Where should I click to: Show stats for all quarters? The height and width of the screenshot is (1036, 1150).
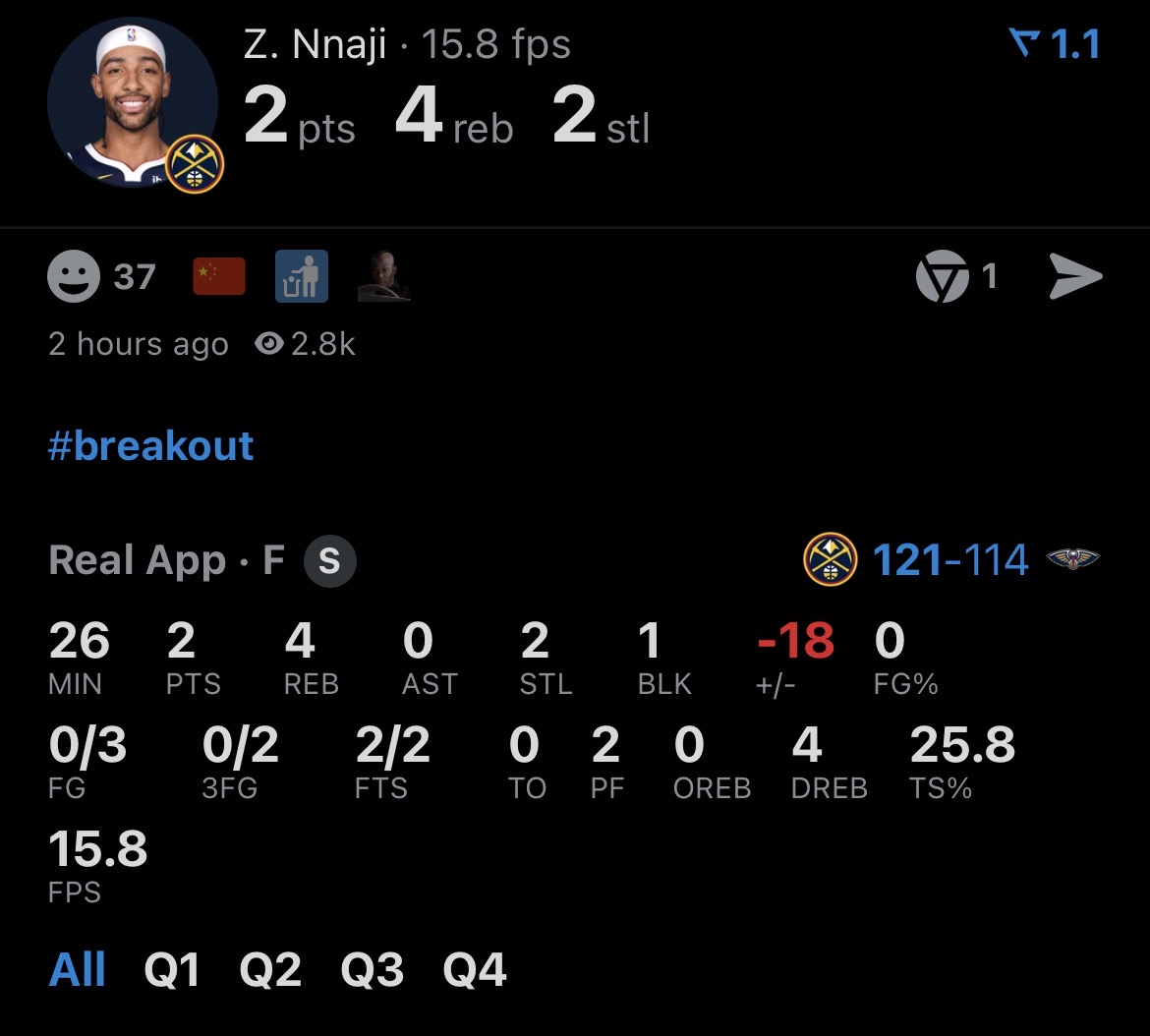[x=78, y=970]
